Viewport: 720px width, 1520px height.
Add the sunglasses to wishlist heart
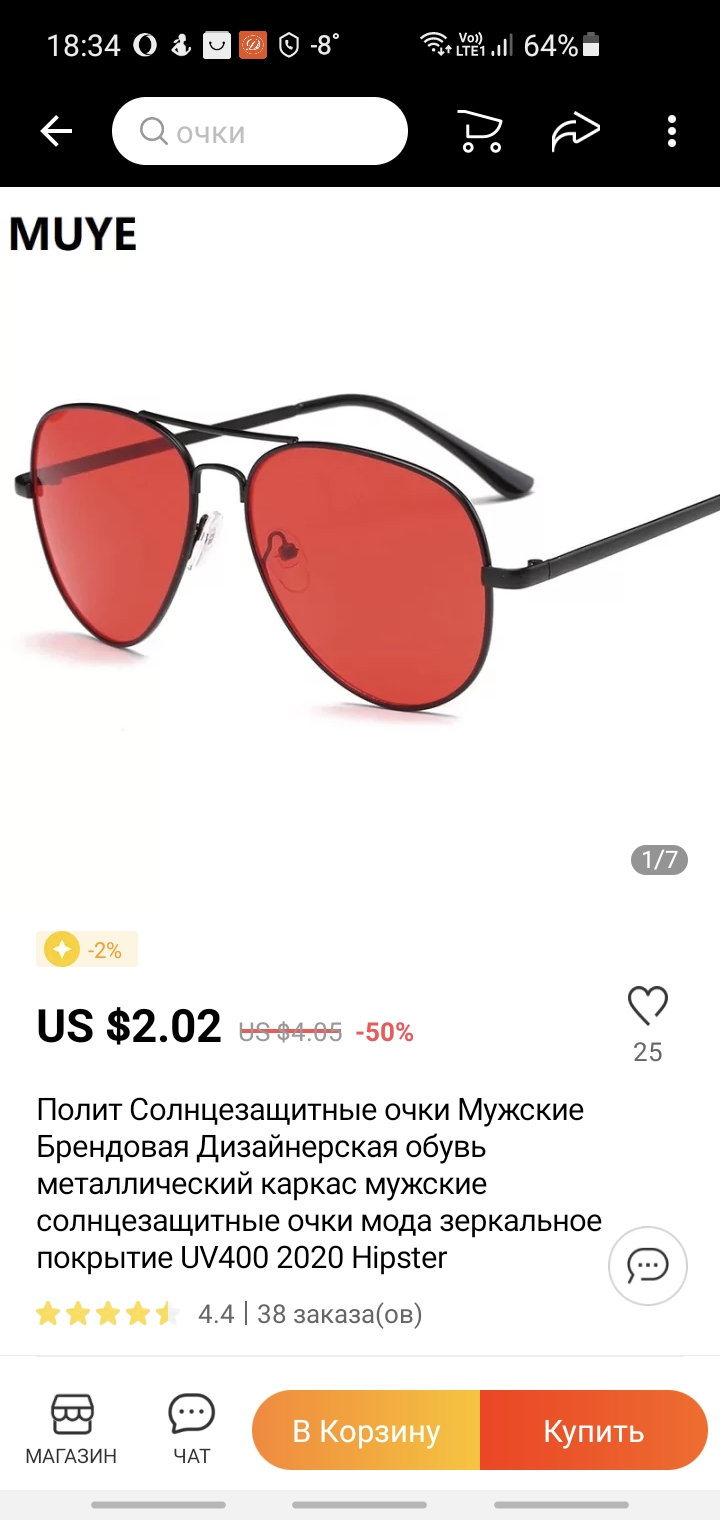(x=647, y=1005)
